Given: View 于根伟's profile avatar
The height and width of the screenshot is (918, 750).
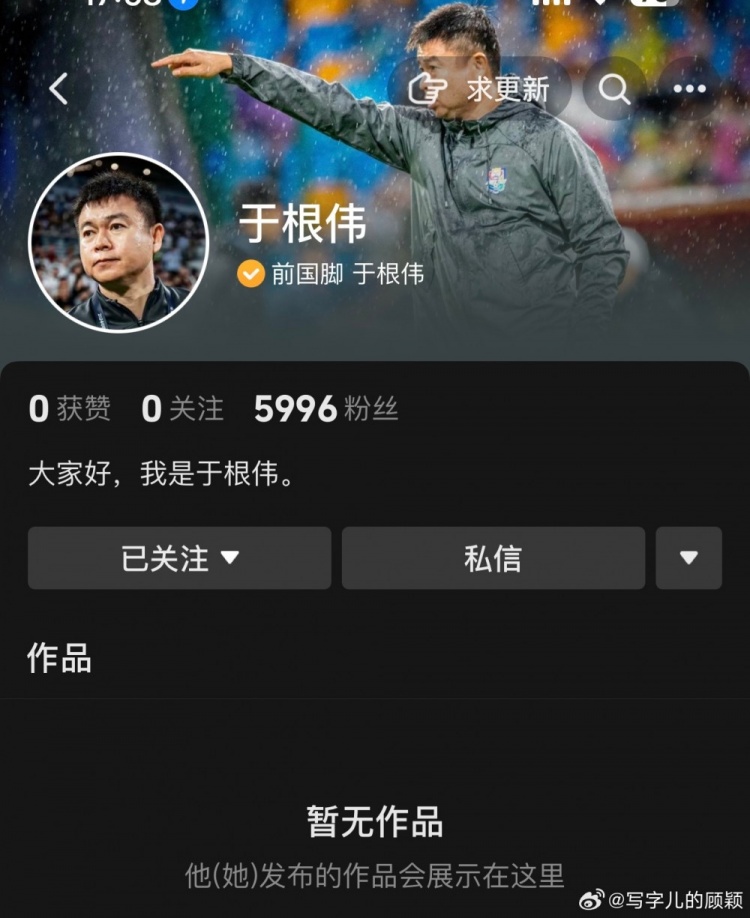Looking at the screenshot, I should (118, 243).
